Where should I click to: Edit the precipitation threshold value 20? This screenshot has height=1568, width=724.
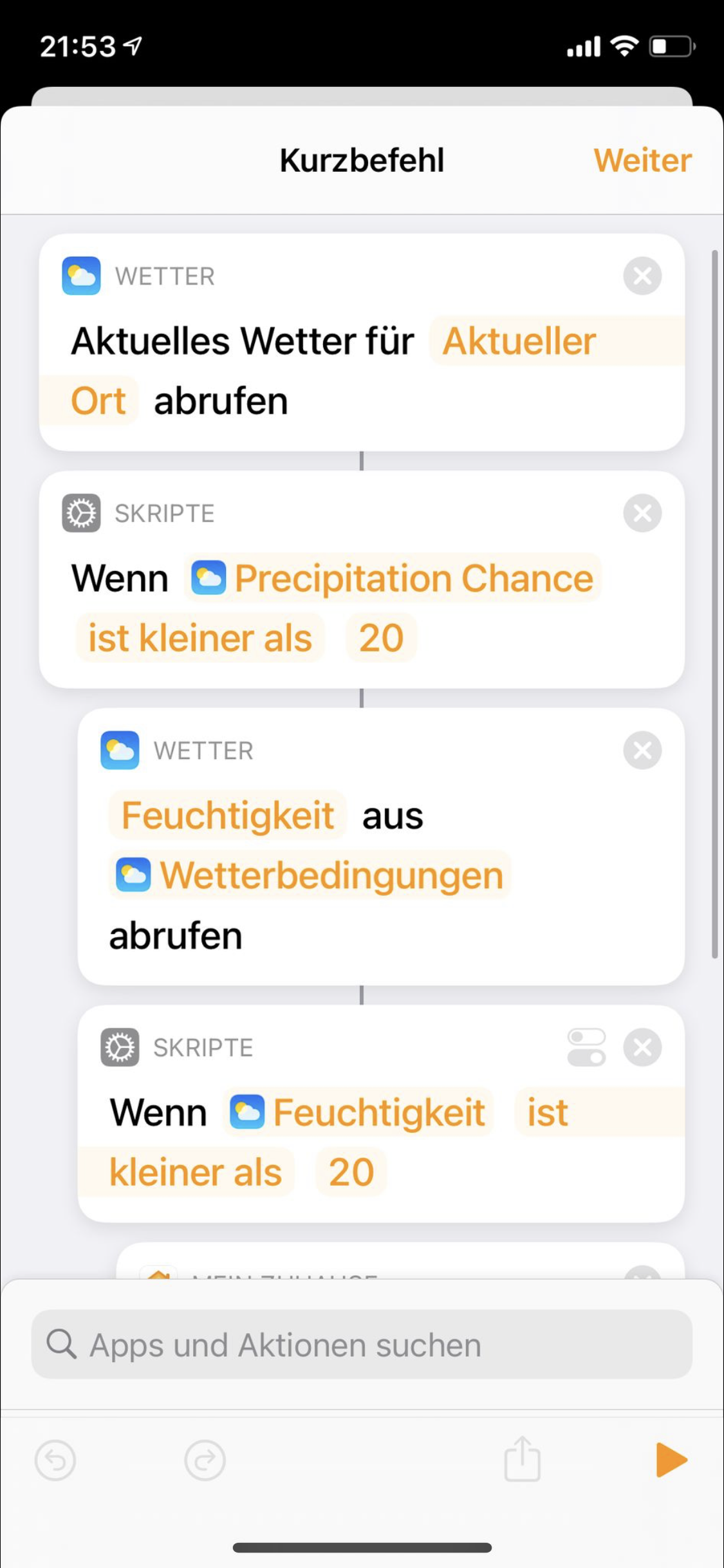click(x=381, y=638)
